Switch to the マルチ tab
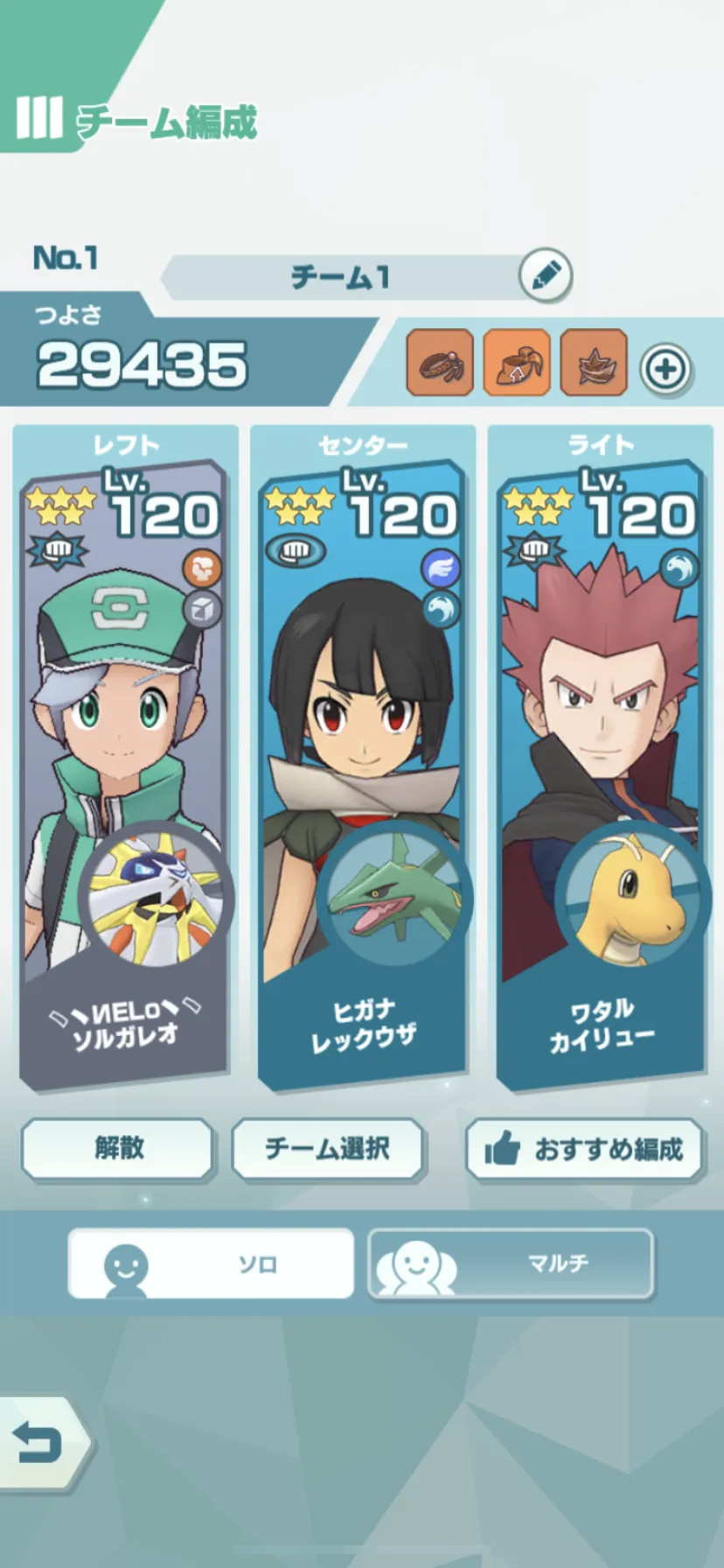 click(511, 1263)
